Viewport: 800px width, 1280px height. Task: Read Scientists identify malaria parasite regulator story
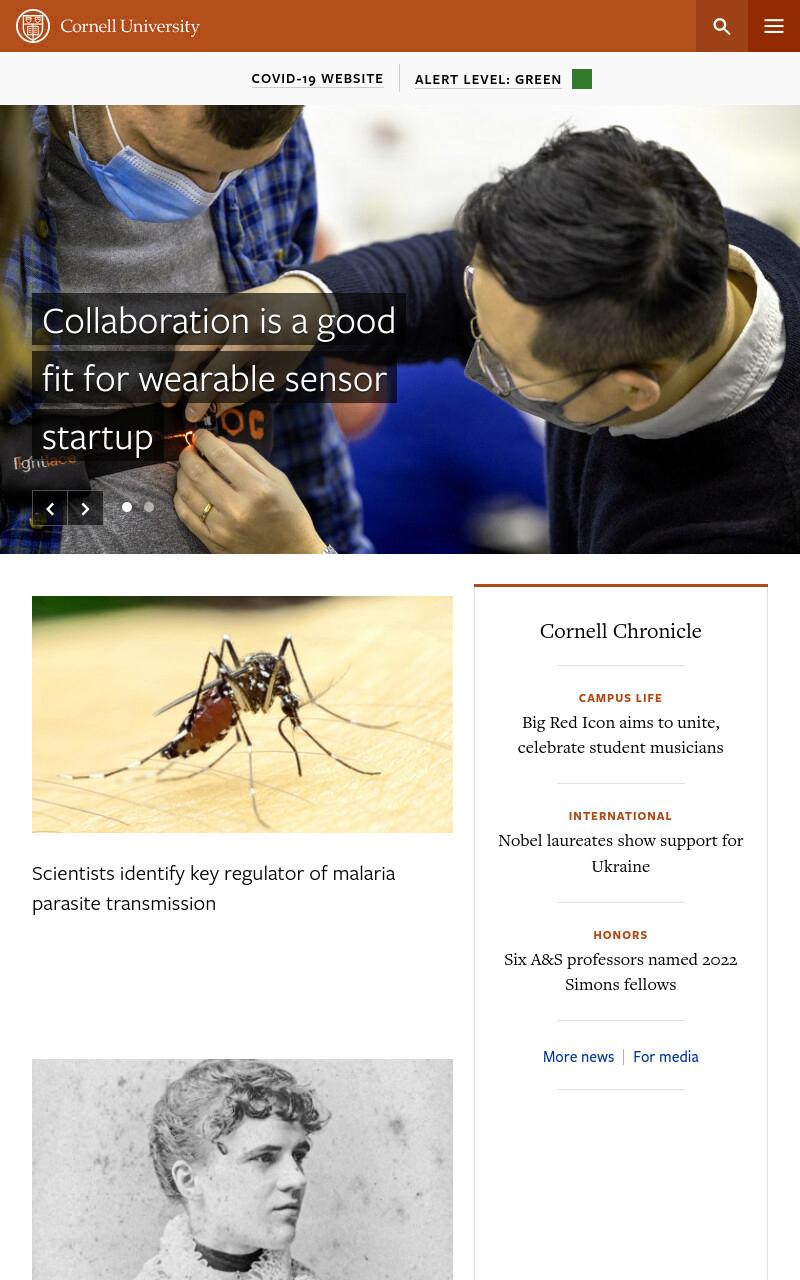(213, 888)
